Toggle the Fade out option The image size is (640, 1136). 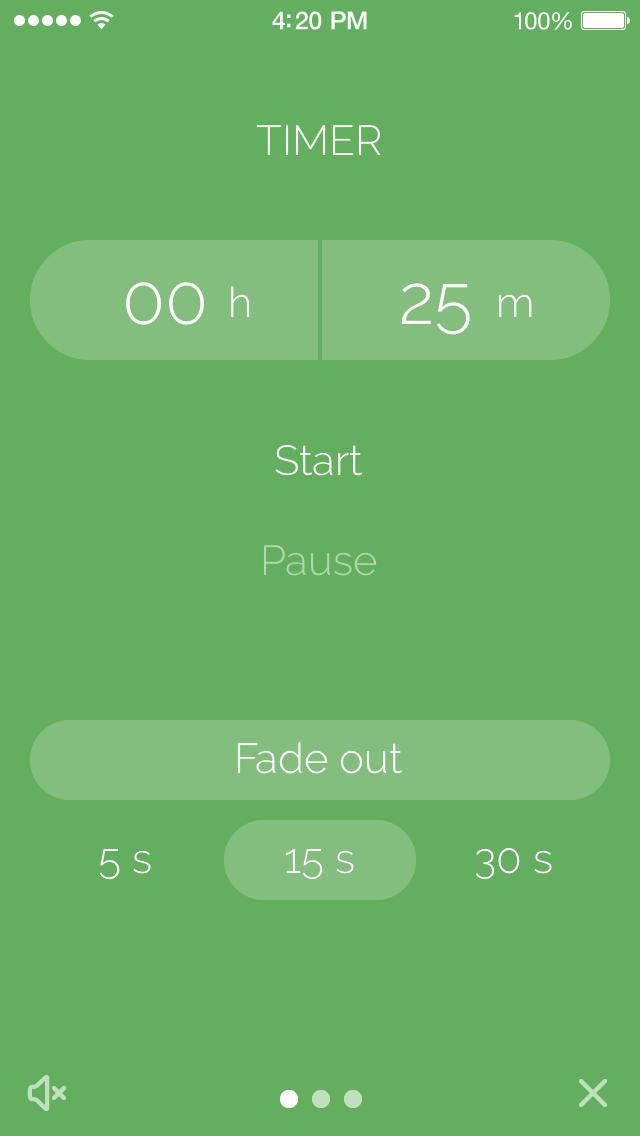pos(319,760)
